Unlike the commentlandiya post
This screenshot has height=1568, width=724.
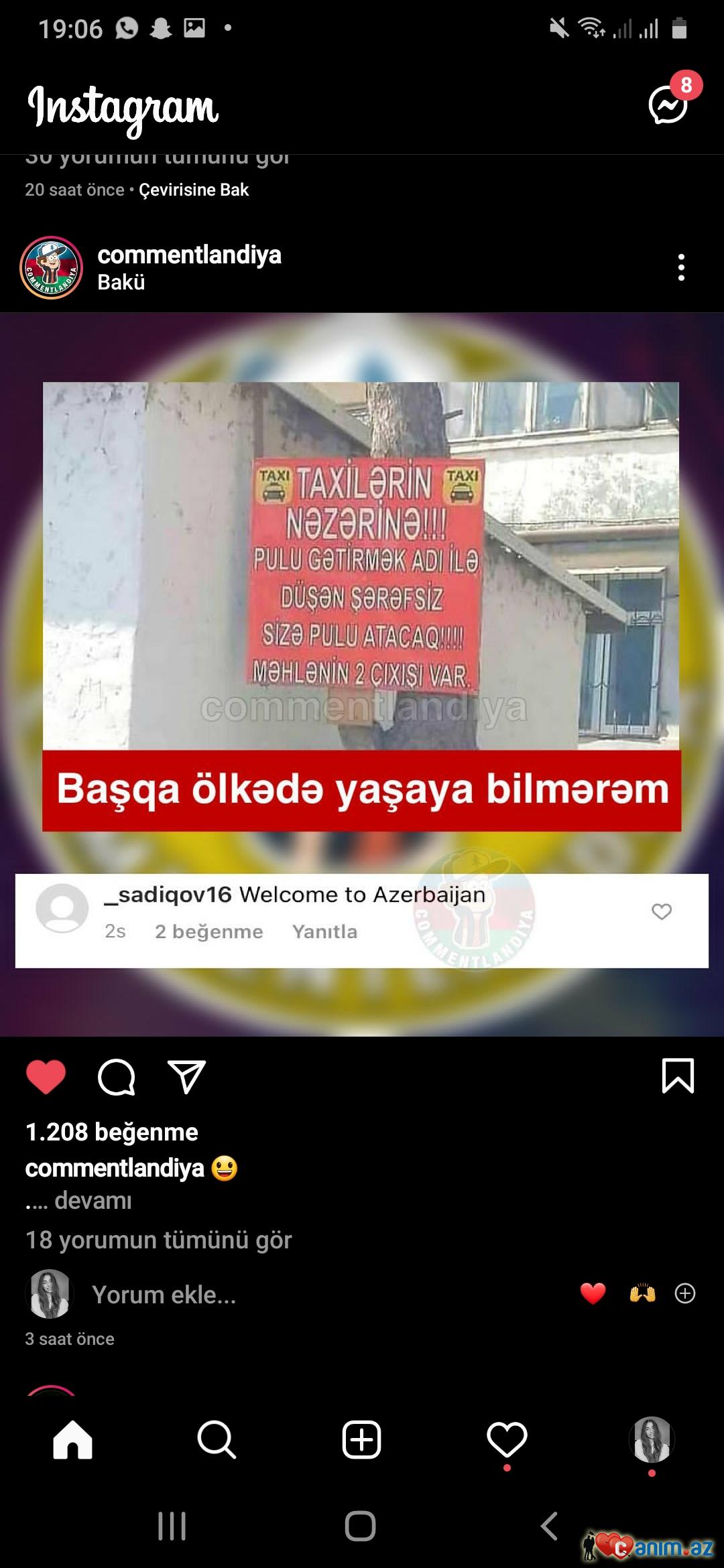[46, 1077]
